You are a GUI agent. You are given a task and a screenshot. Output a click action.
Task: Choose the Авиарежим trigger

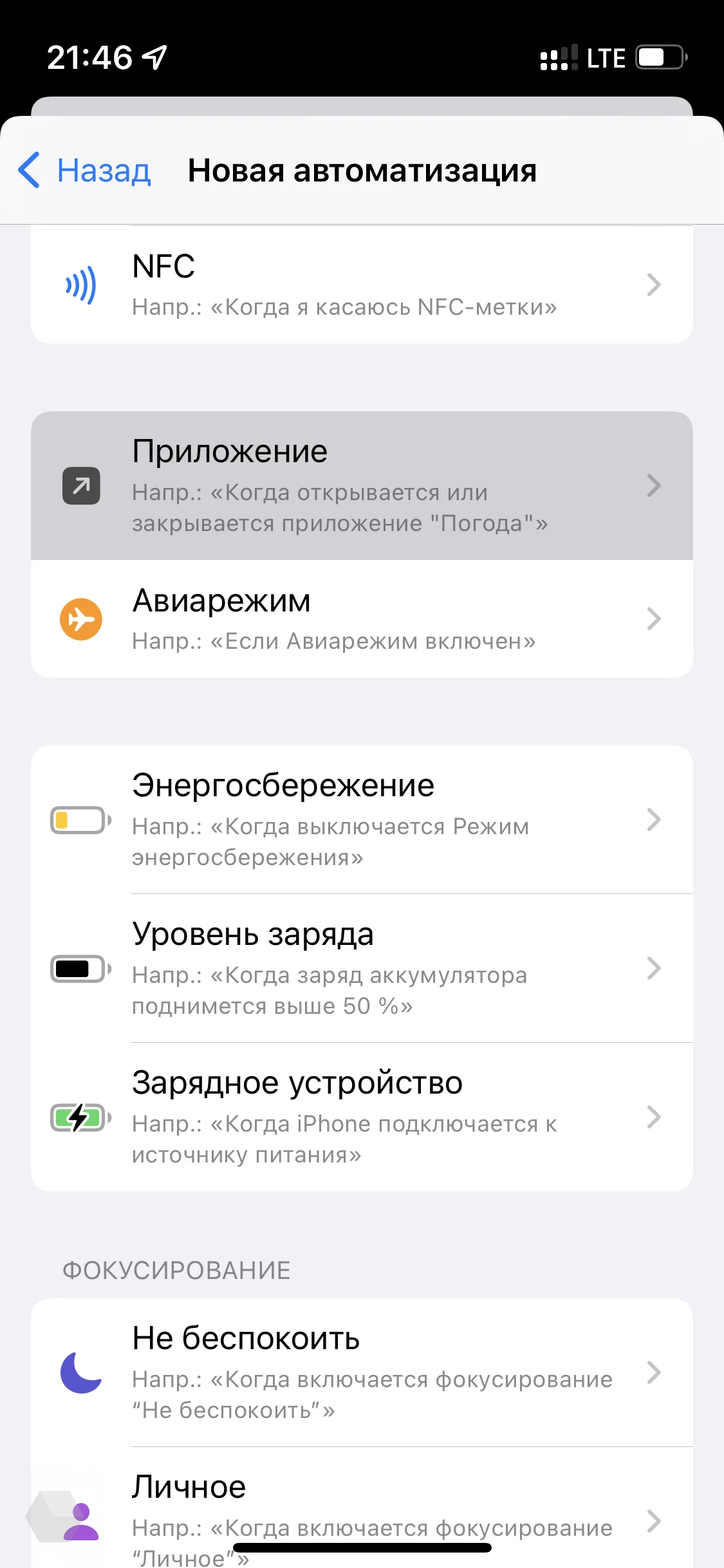point(362,619)
